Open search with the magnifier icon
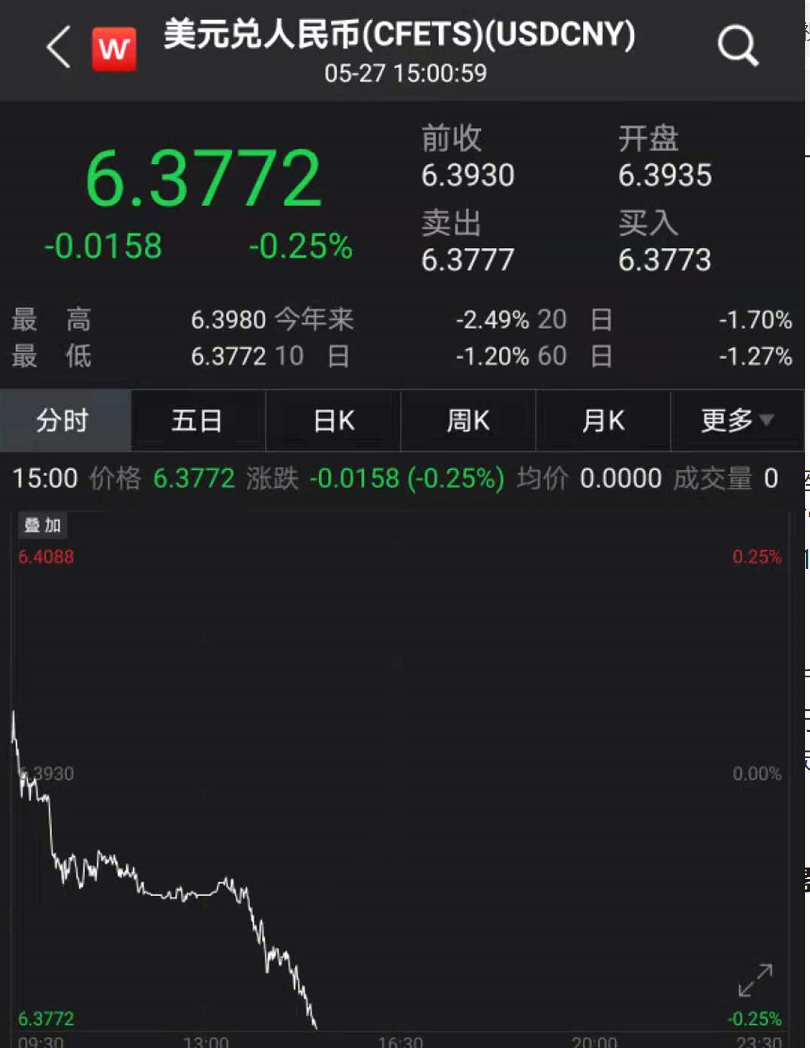This screenshot has height=1048, width=810. 738,46
